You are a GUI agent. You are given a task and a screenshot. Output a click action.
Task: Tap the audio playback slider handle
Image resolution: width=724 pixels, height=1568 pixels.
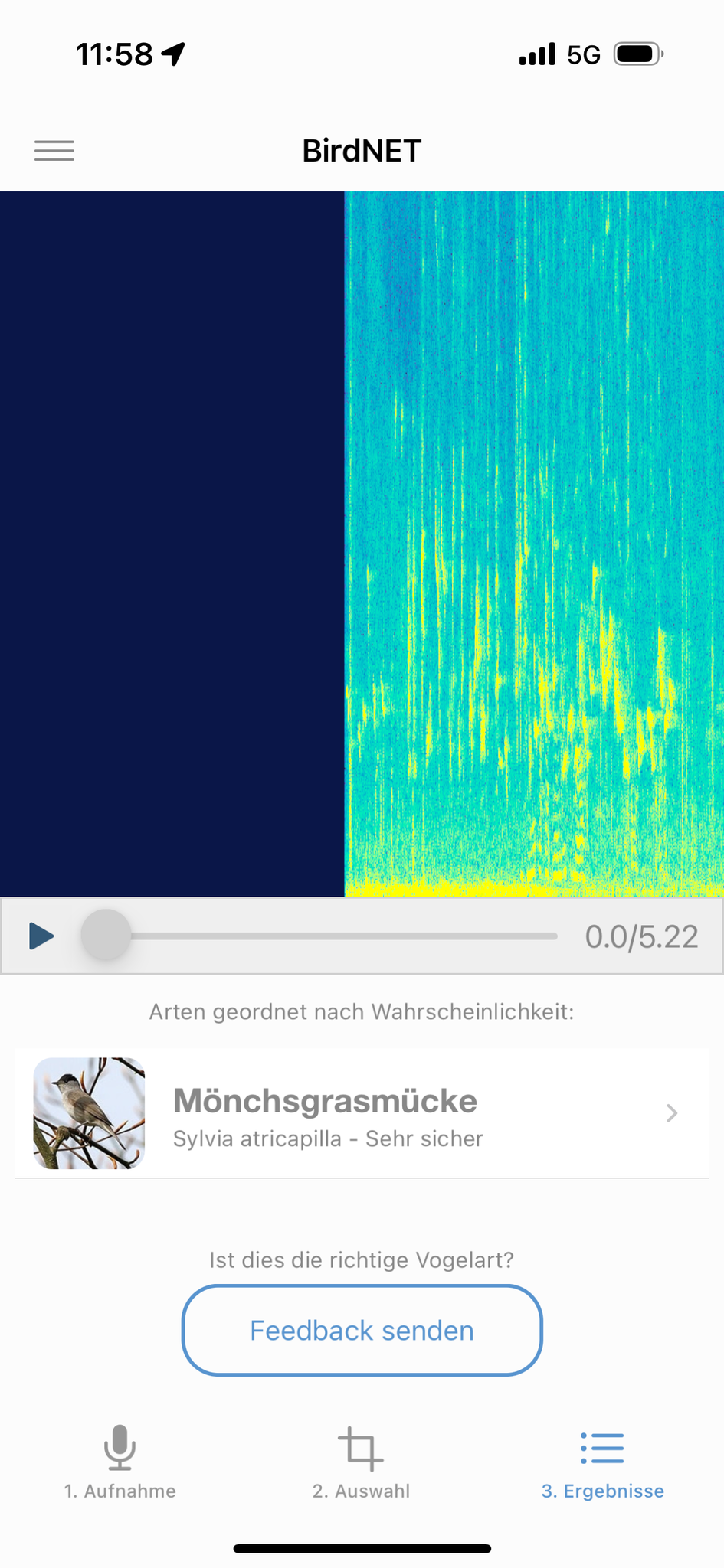tap(106, 935)
